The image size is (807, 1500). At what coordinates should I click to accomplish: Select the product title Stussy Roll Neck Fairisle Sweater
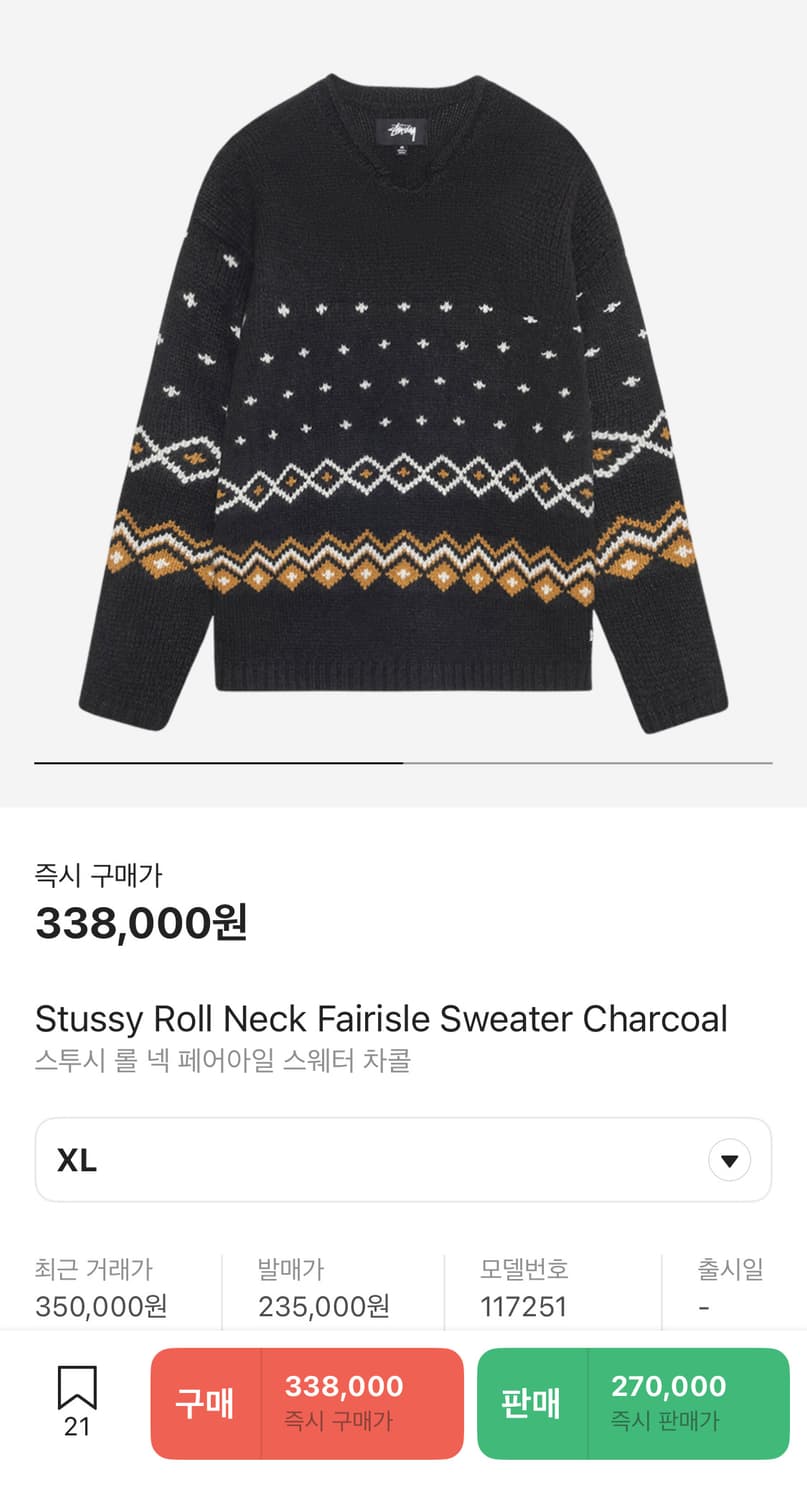[380, 1018]
